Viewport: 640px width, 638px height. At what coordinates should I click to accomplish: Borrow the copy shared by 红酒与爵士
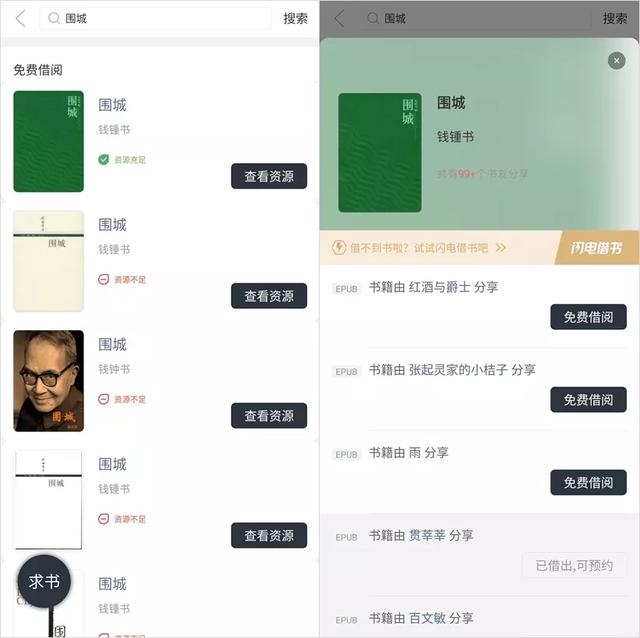coord(588,317)
